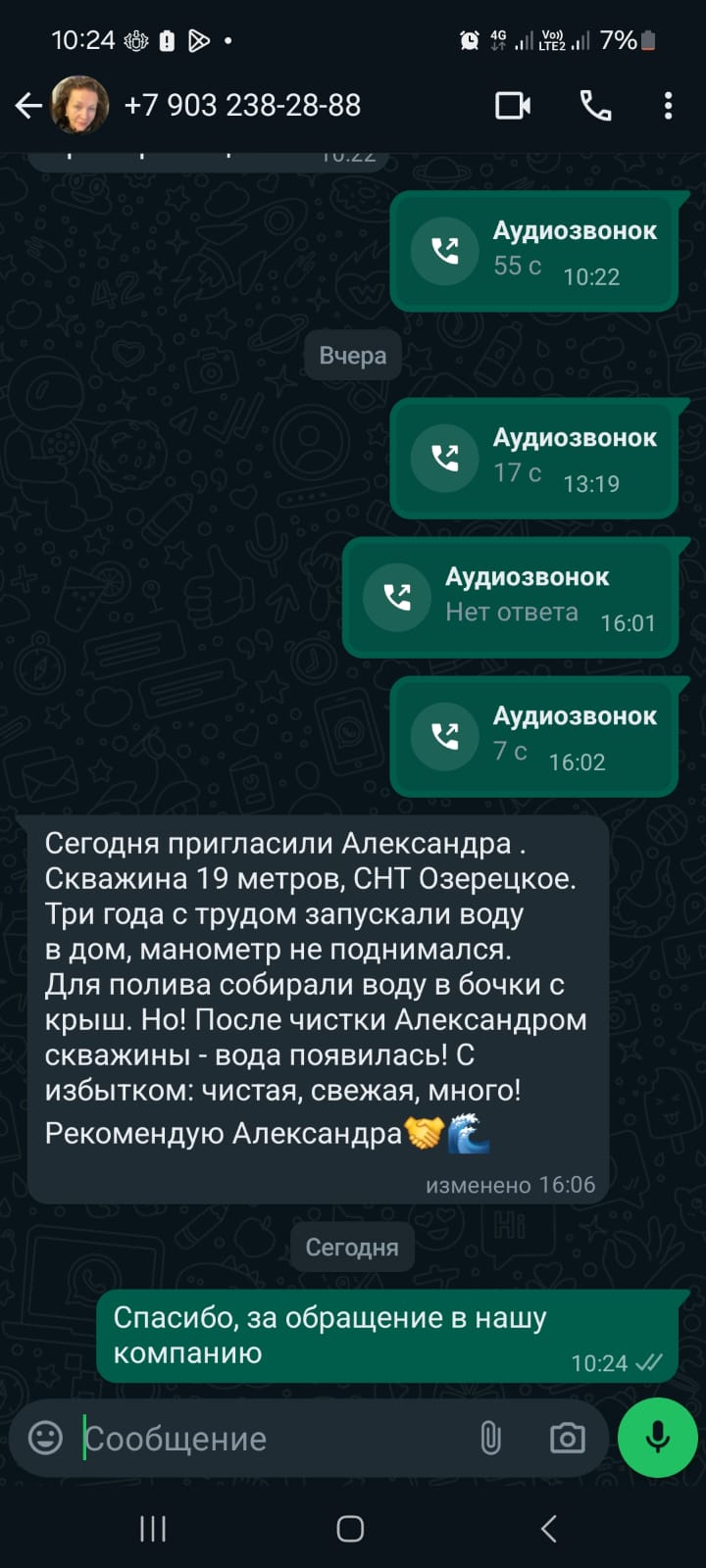
Task: Tap the unanswered audio call at 16:01
Action: (510, 598)
